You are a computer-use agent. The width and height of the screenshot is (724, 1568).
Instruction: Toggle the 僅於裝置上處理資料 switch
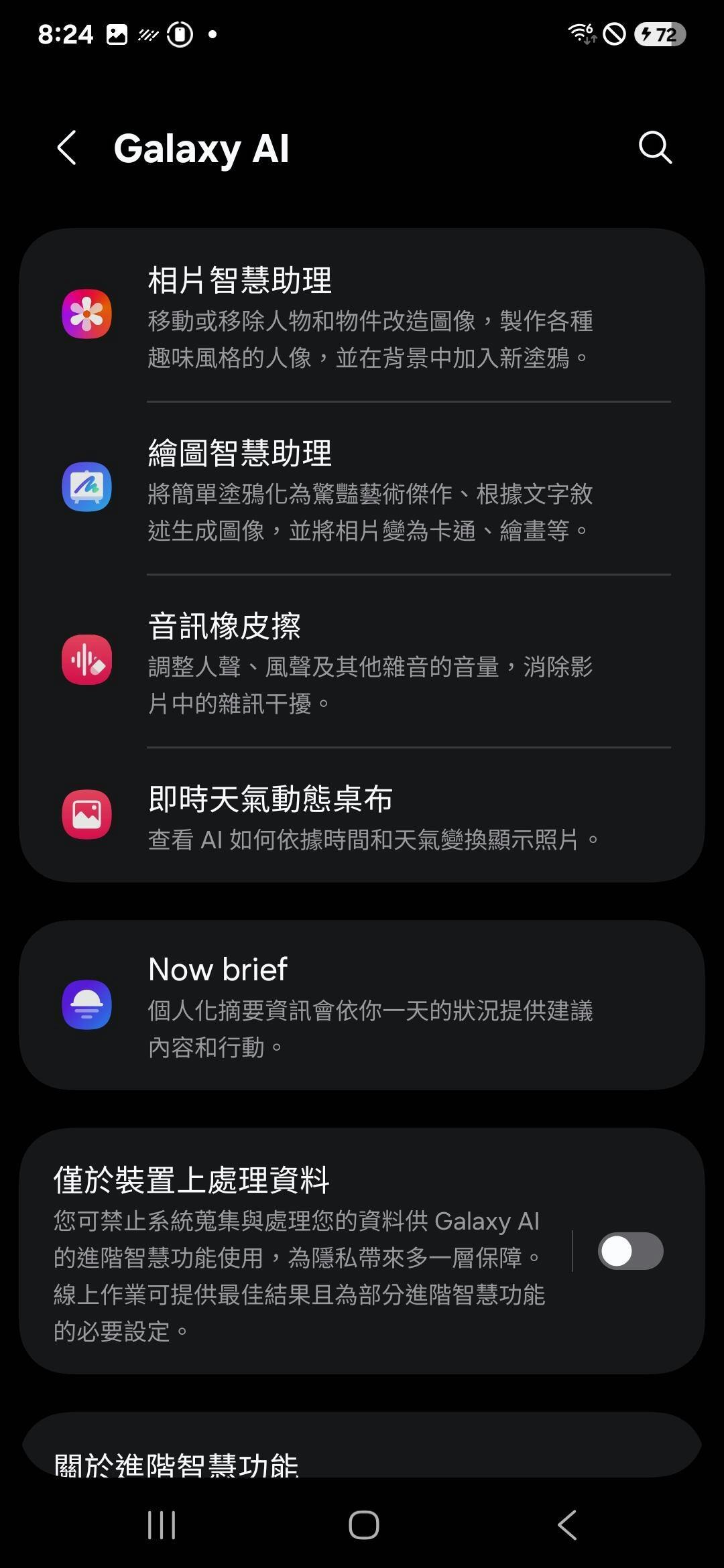point(630,1251)
